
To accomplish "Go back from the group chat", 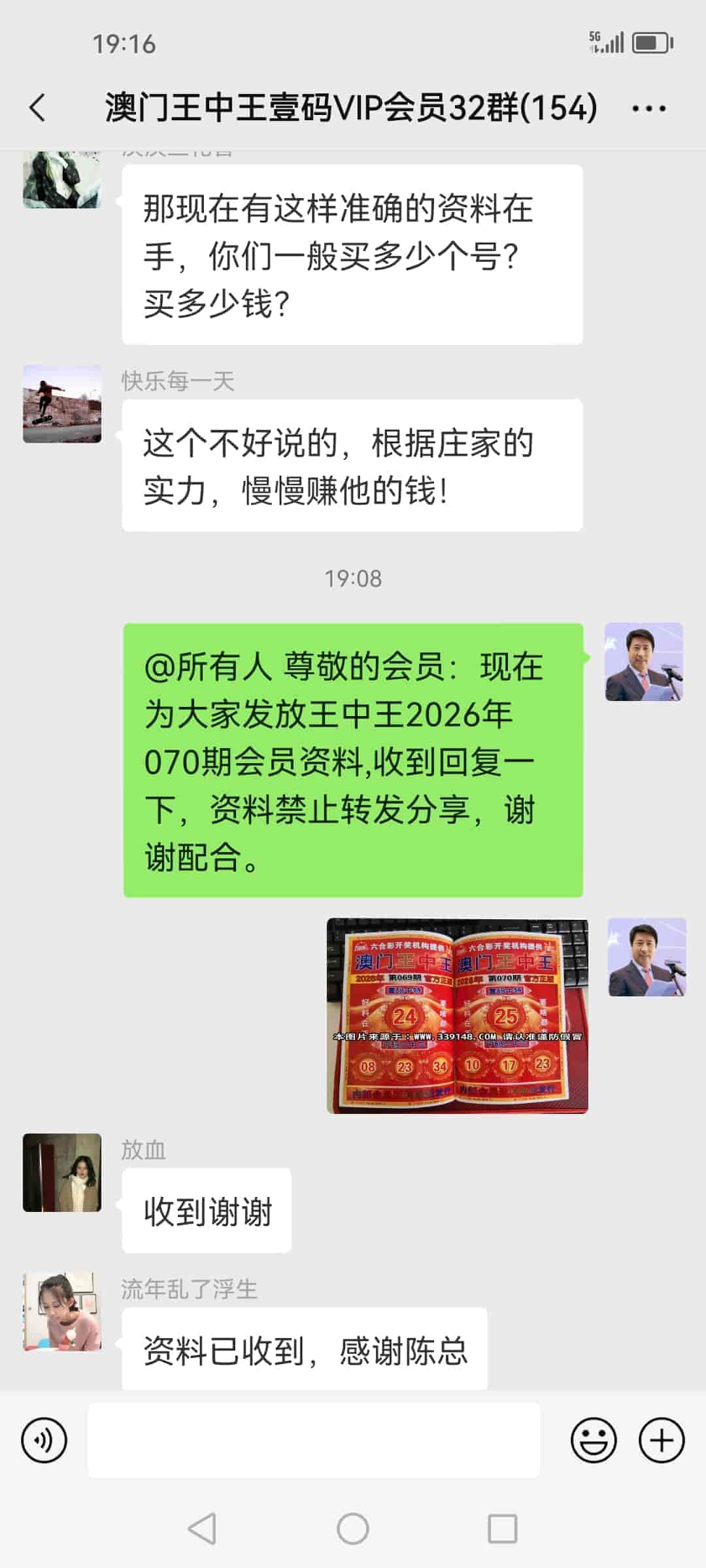I will click(x=38, y=108).
